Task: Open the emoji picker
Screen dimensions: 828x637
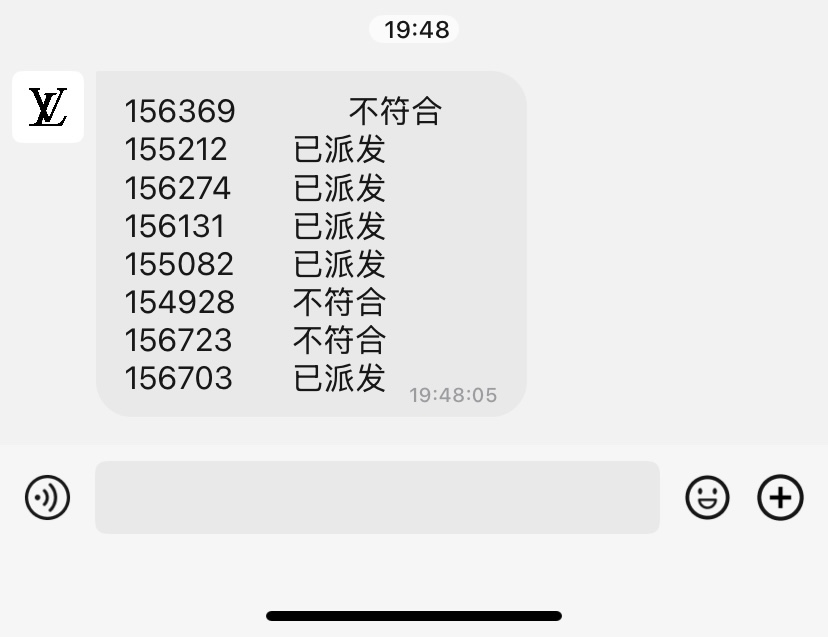Action: (x=707, y=497)
